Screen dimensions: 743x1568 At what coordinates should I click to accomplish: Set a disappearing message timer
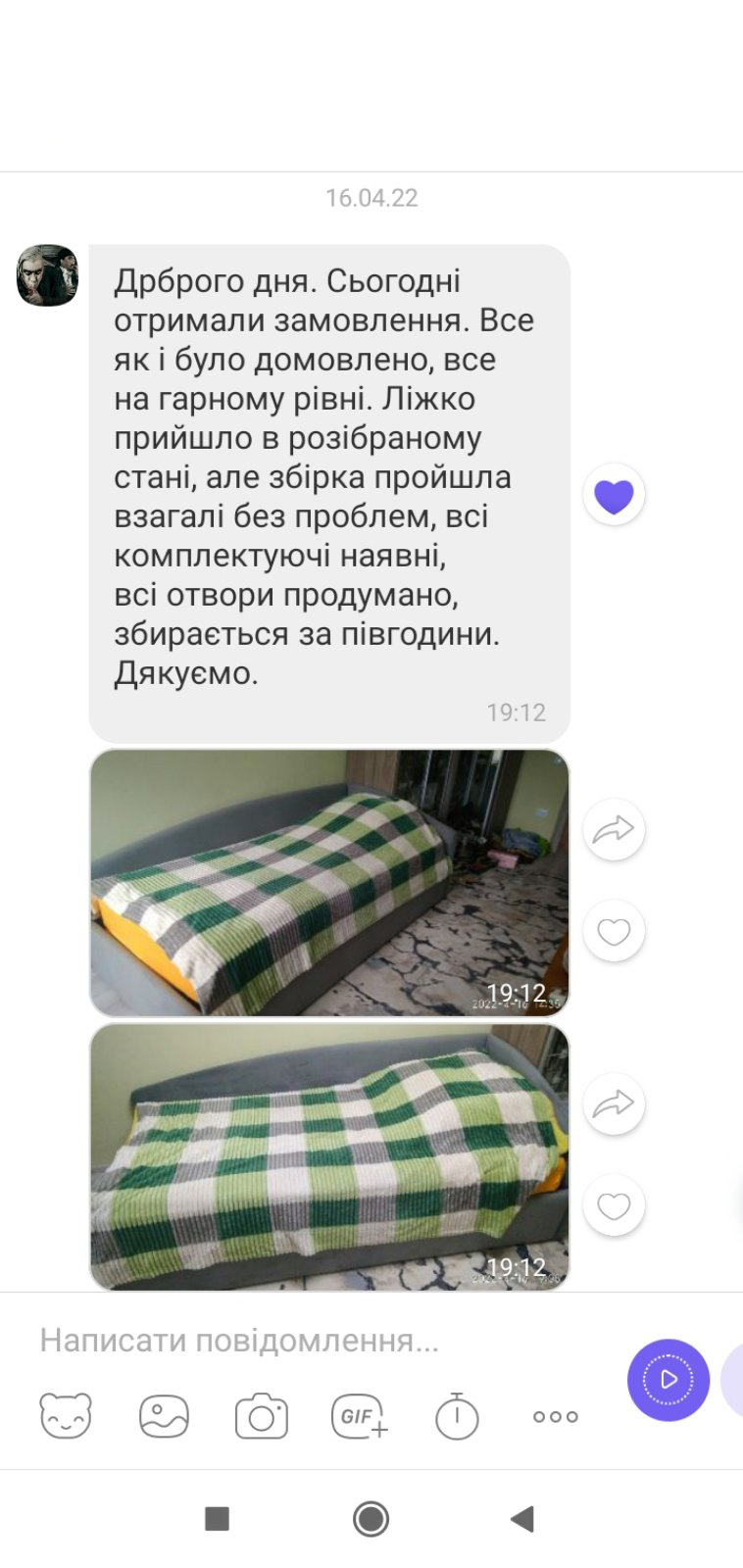(457, 1416)
